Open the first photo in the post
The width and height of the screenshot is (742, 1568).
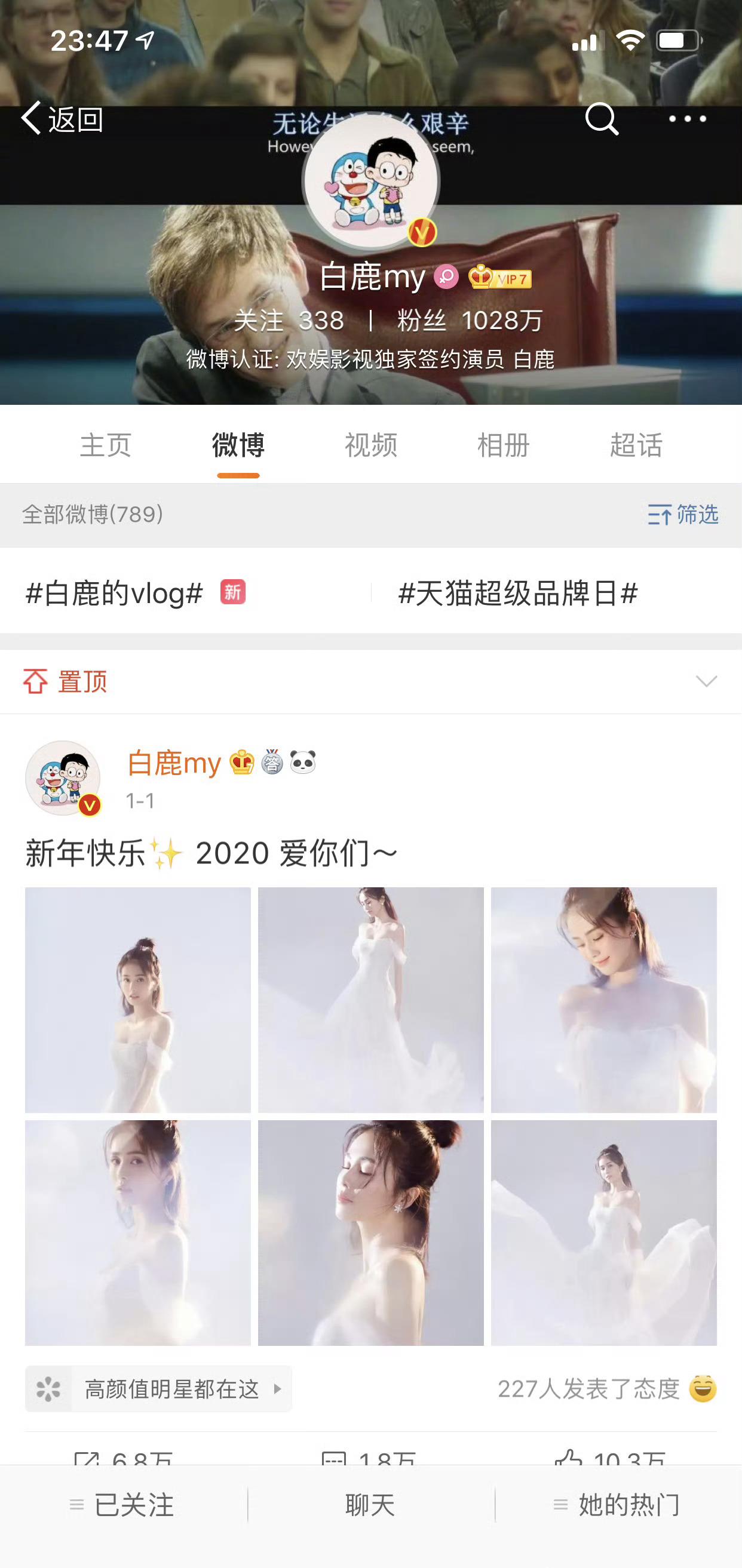tap(137, 1000)
